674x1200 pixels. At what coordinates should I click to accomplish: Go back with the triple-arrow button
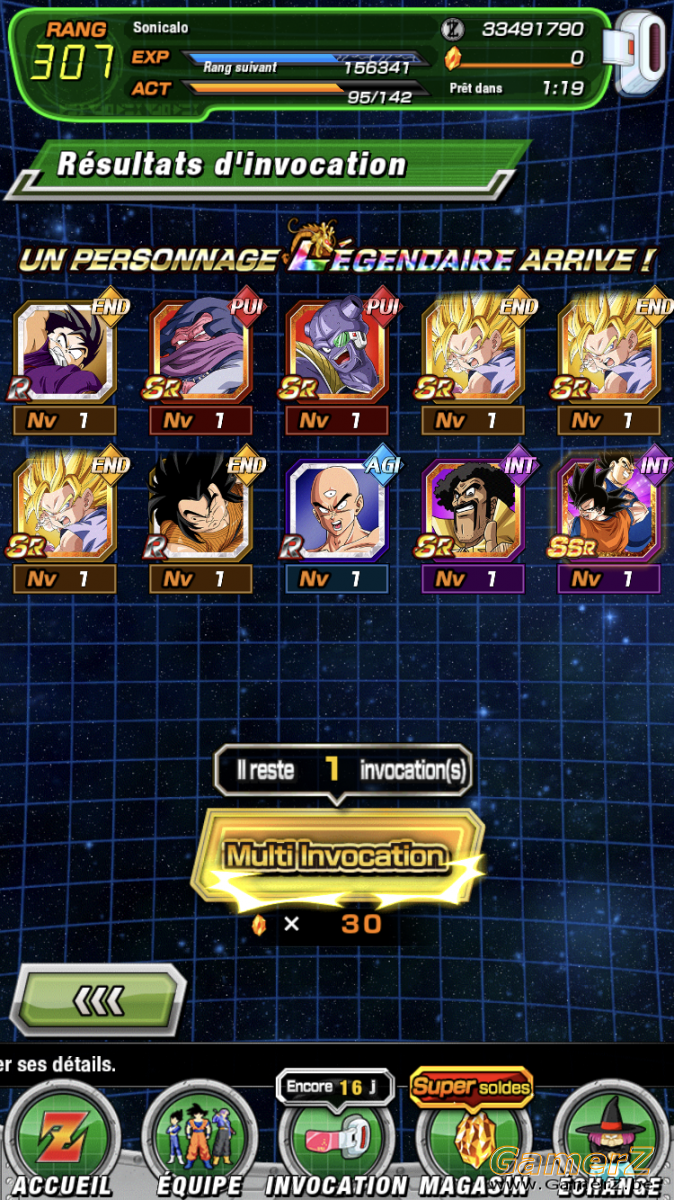click(97, 998)
